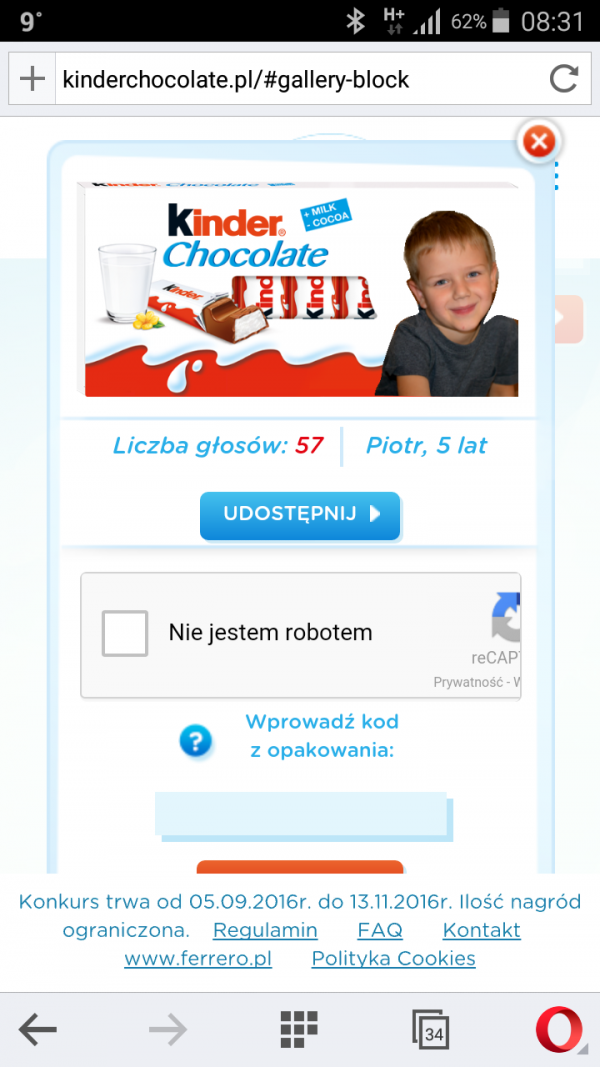The width and height of the screenshot is (600, 1067).
Task: Show the 34 open tabs
Action: point(431,1029)
